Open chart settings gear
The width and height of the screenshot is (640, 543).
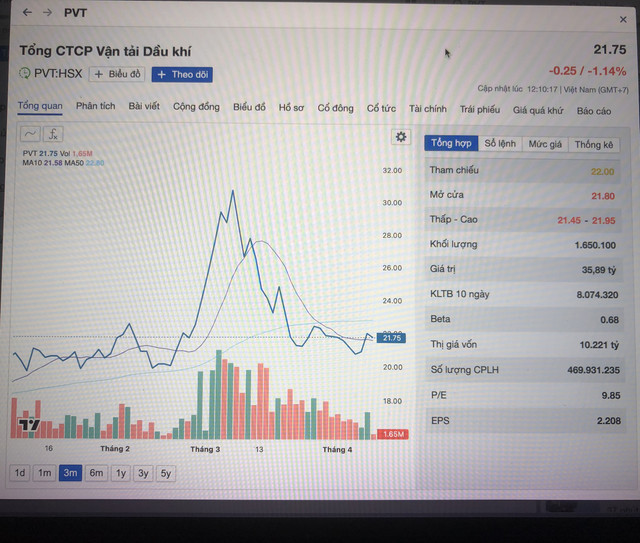pos(401,137)
